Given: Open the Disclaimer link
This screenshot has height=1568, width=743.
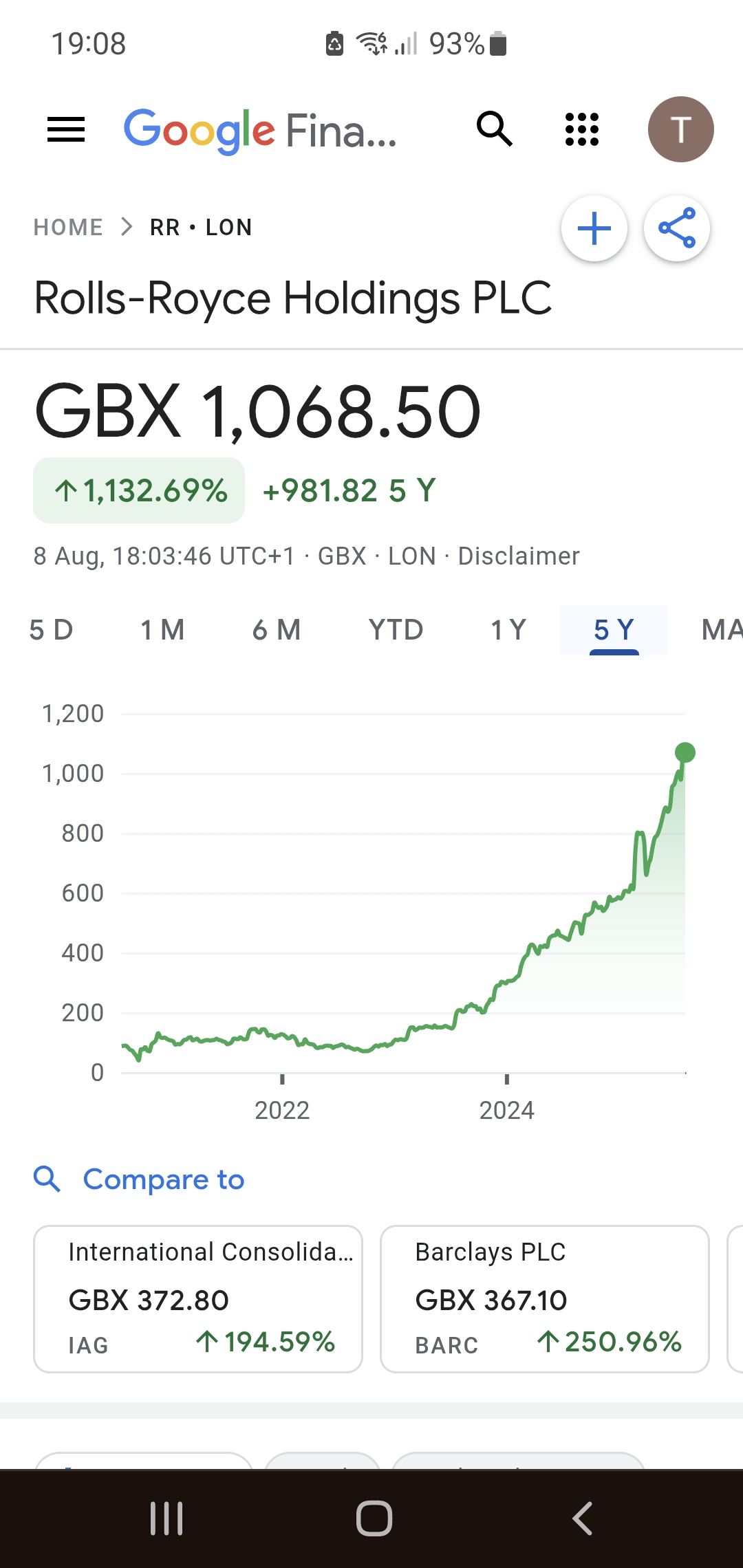Looking at the screenshot, I should click(519, 556).
